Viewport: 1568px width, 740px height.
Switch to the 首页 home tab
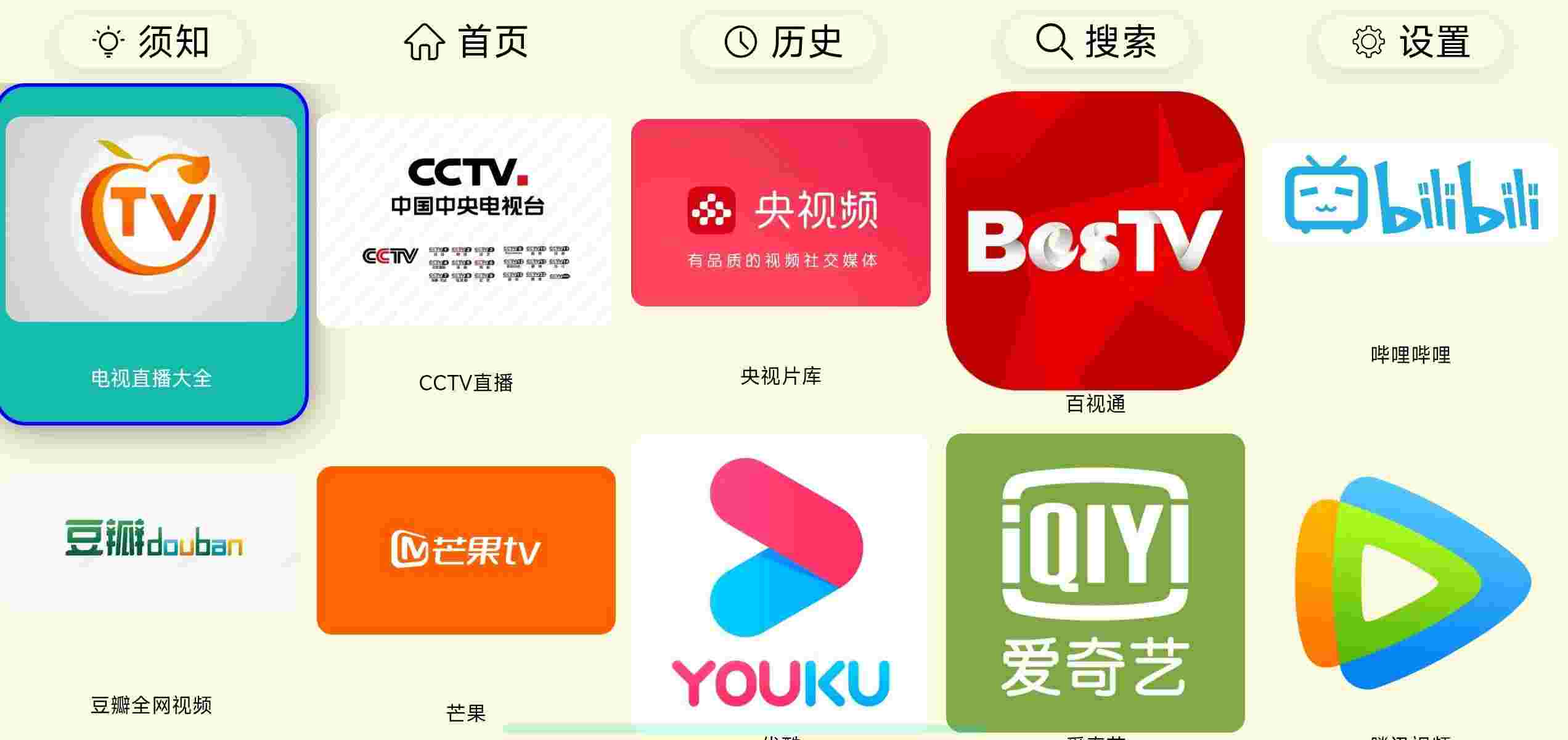466,42
